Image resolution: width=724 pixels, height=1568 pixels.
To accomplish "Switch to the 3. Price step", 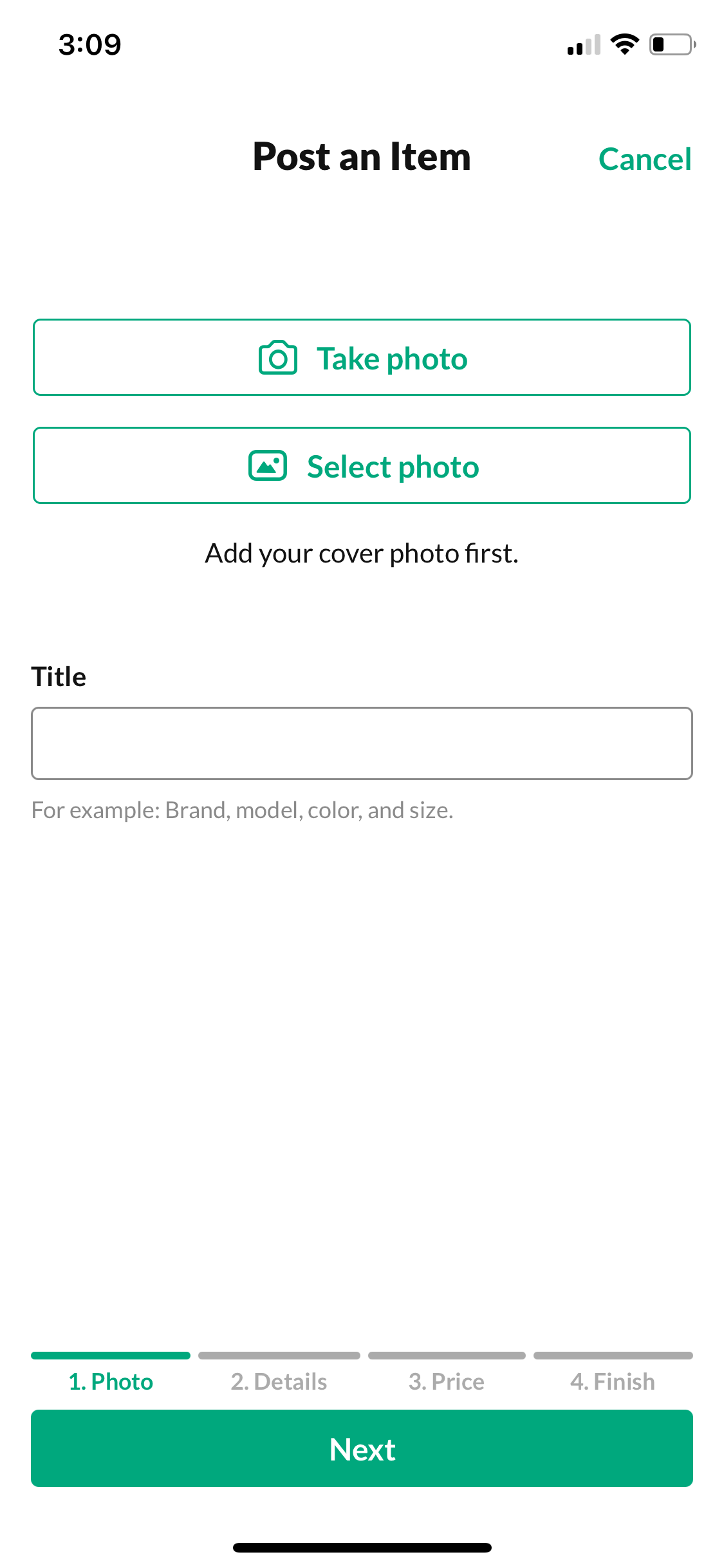I will 447,1380.
